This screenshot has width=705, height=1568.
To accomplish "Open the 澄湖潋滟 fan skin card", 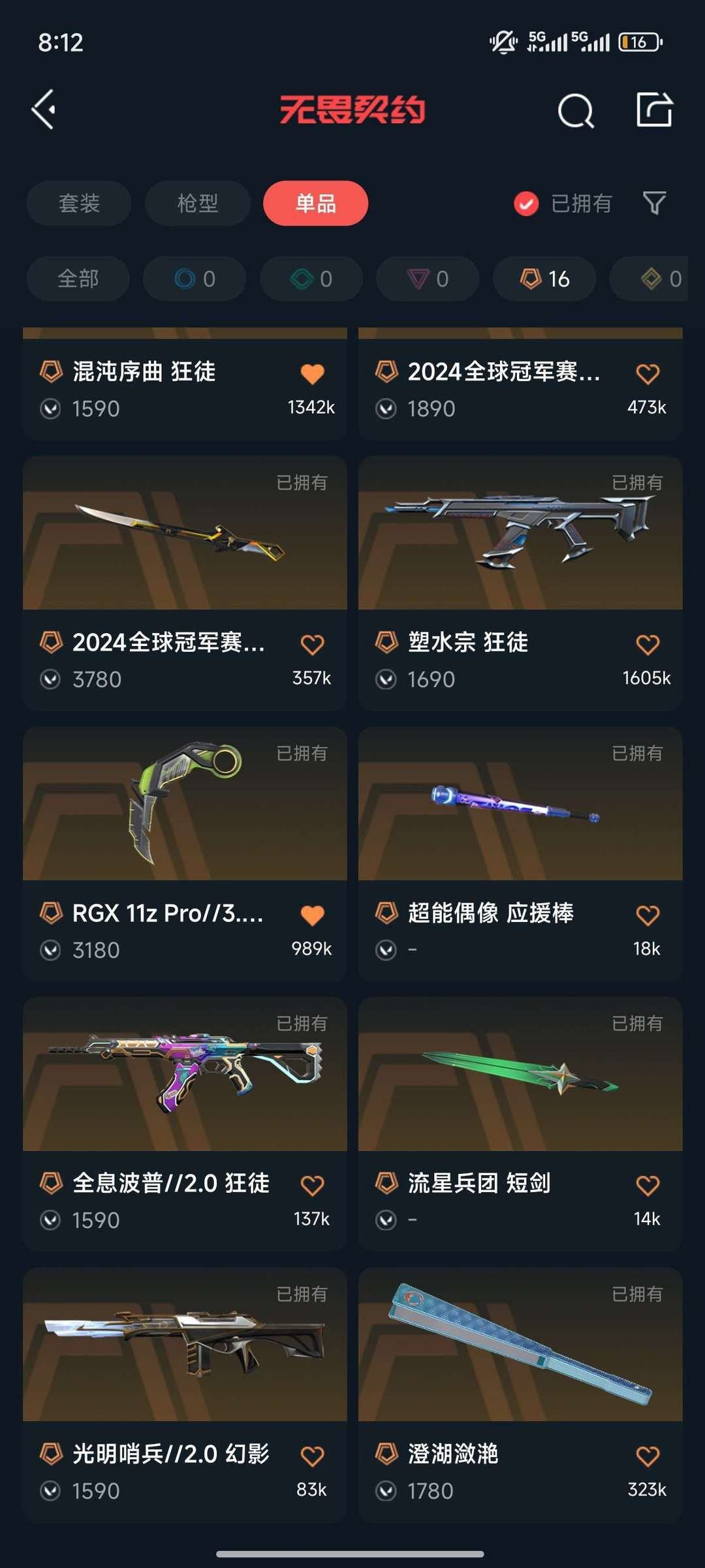I will pos(520,1394).
